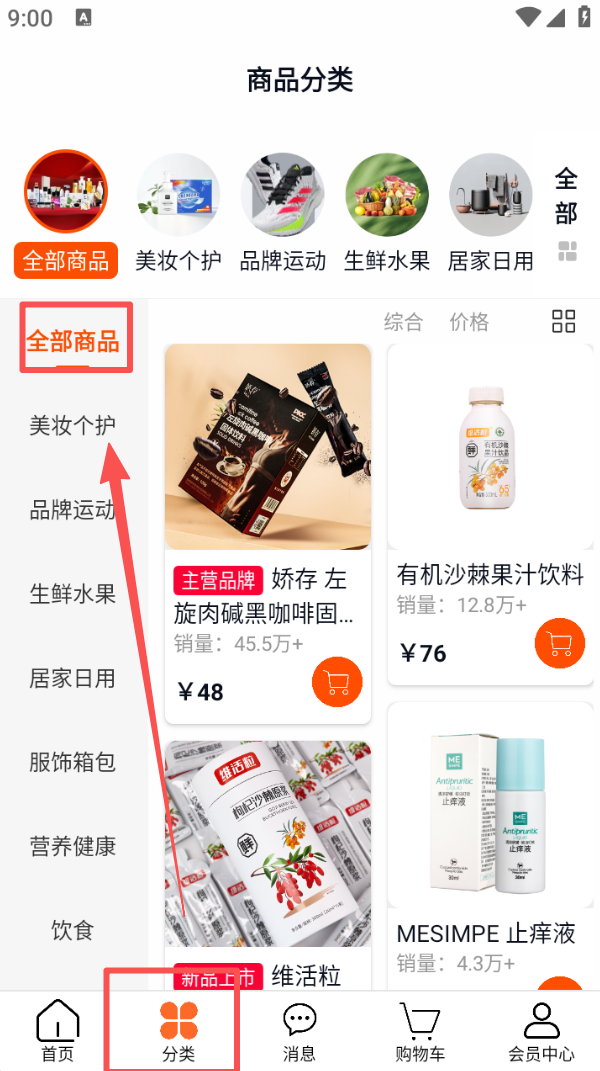Toggle the grid layout view icon
This screenshot has height=1071, width=600.
click(564, 321)
